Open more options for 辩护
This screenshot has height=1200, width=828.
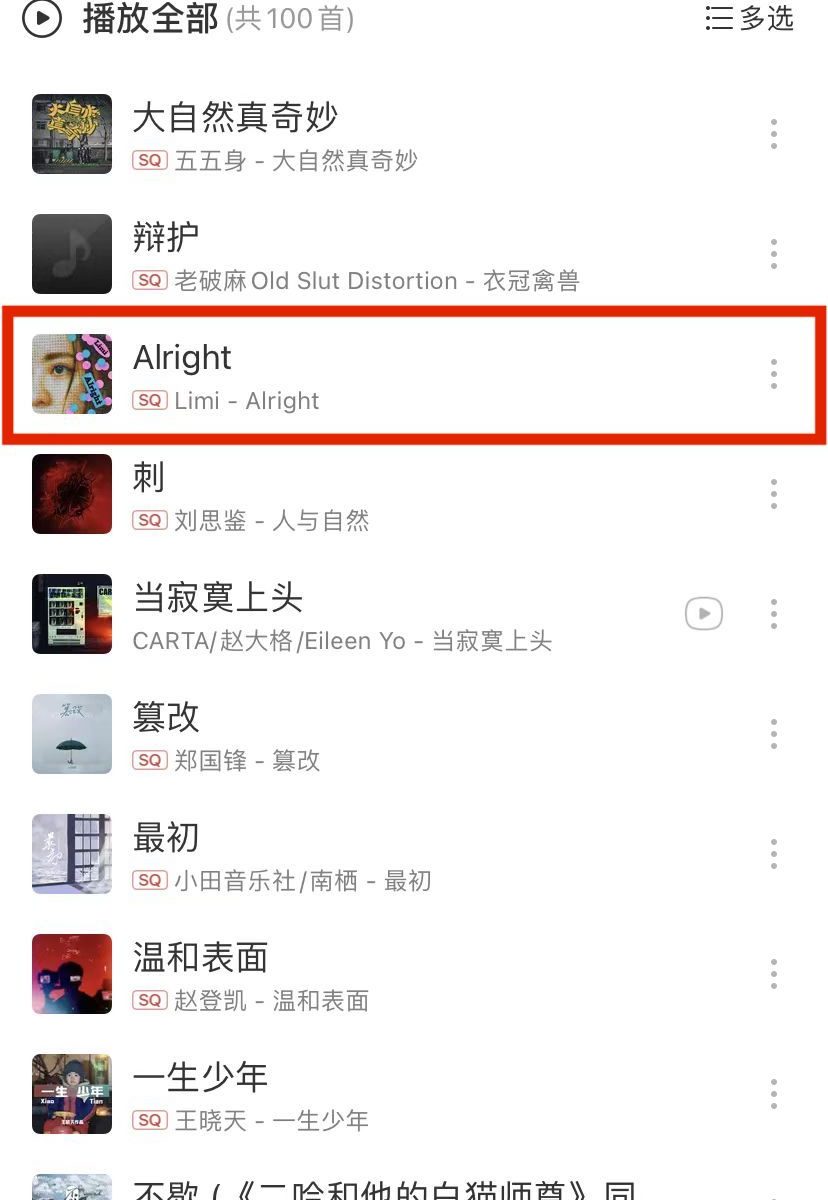coord(773,254)
